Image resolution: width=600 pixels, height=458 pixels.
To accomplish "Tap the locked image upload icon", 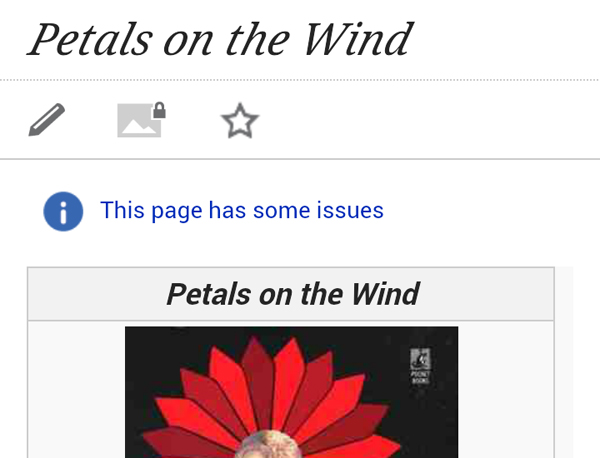I will tap(140, 121).
